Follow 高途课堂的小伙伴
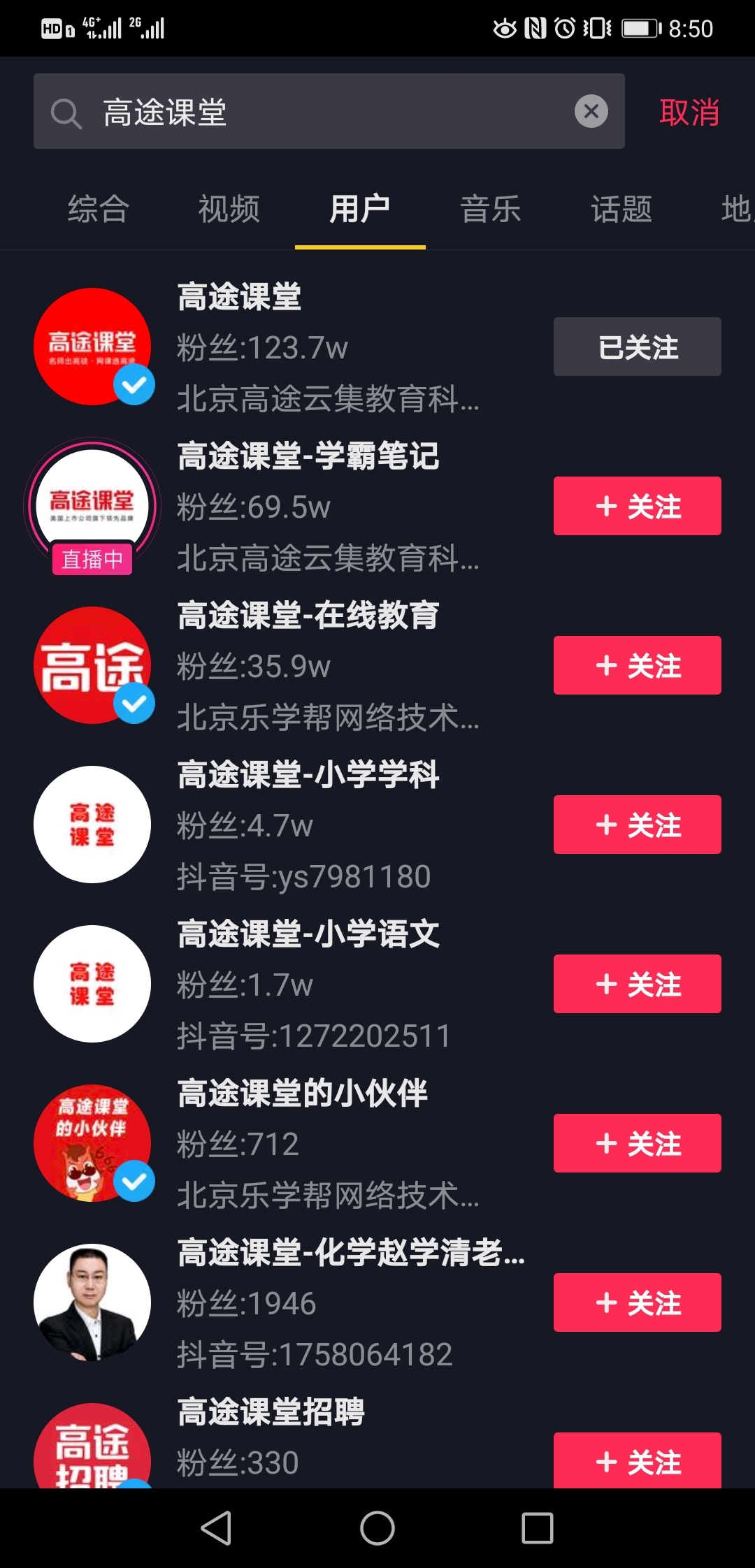Viewport: 755px width, 1568px height. (637, 1143)
